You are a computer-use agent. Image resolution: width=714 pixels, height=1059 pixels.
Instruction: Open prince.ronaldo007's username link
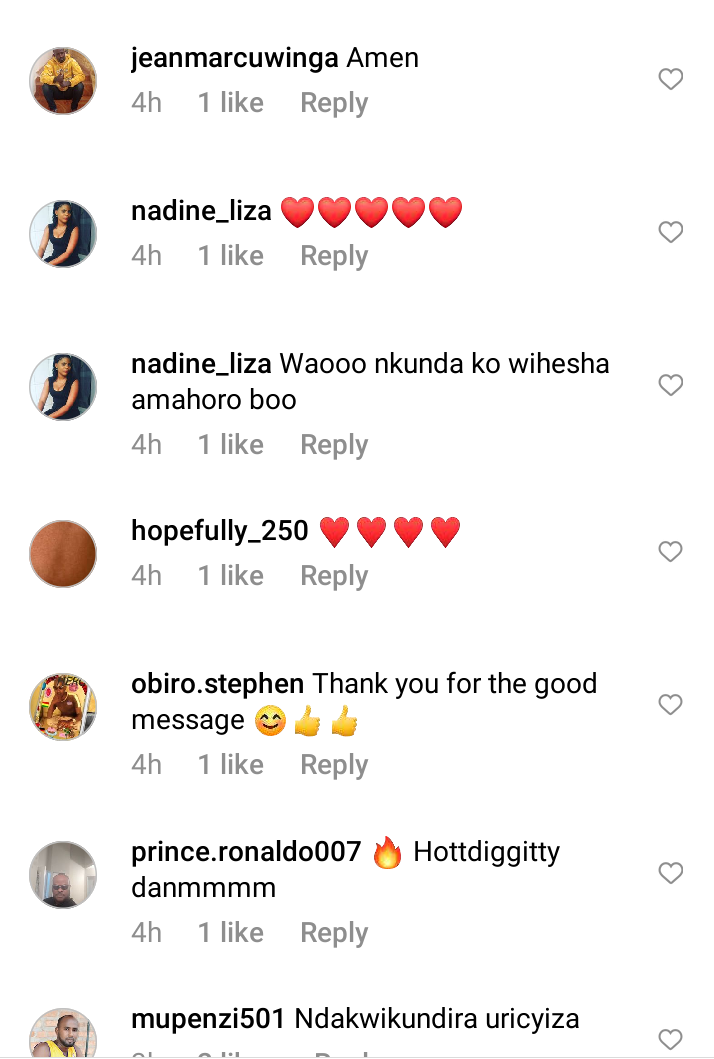(246, 852)
